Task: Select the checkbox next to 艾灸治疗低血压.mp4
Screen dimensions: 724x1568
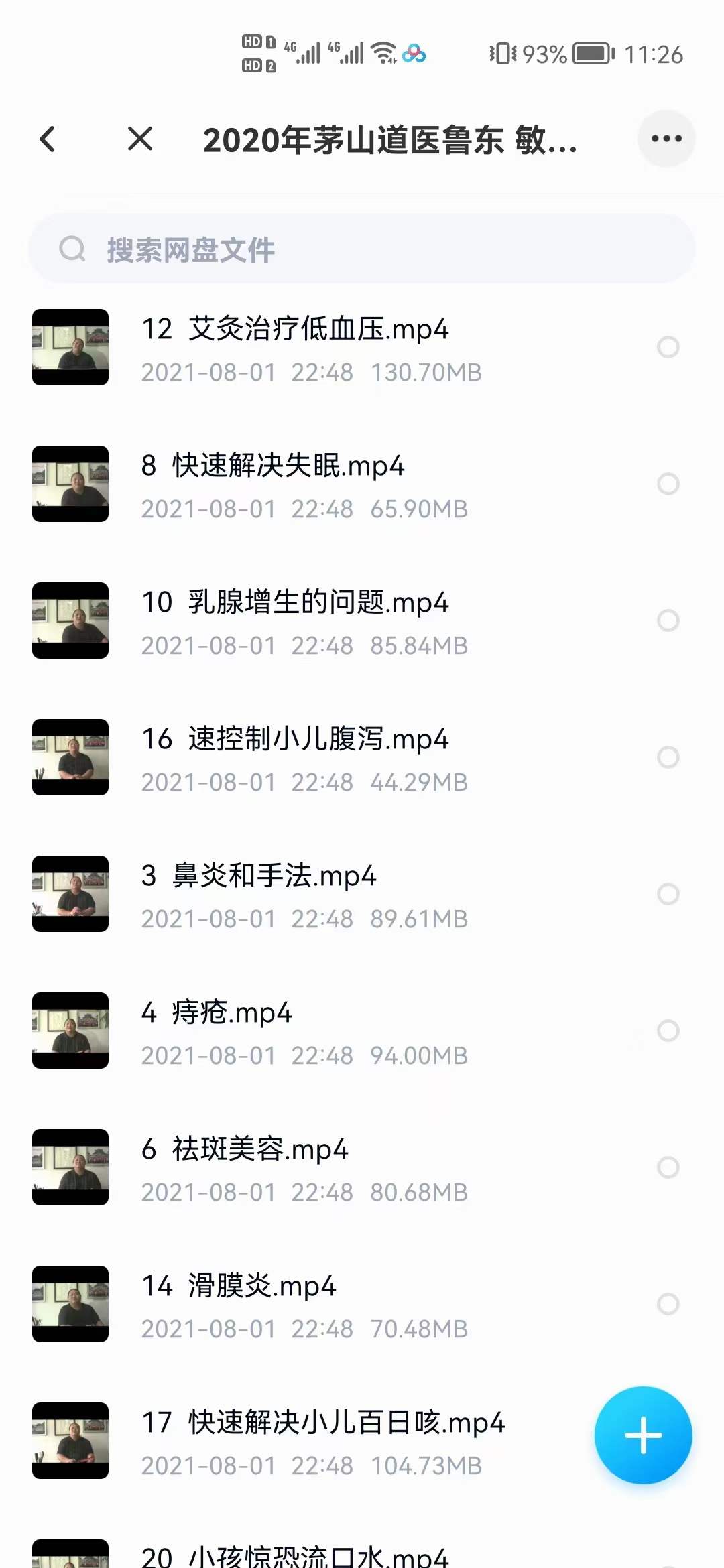Action: tap(668, 347)
